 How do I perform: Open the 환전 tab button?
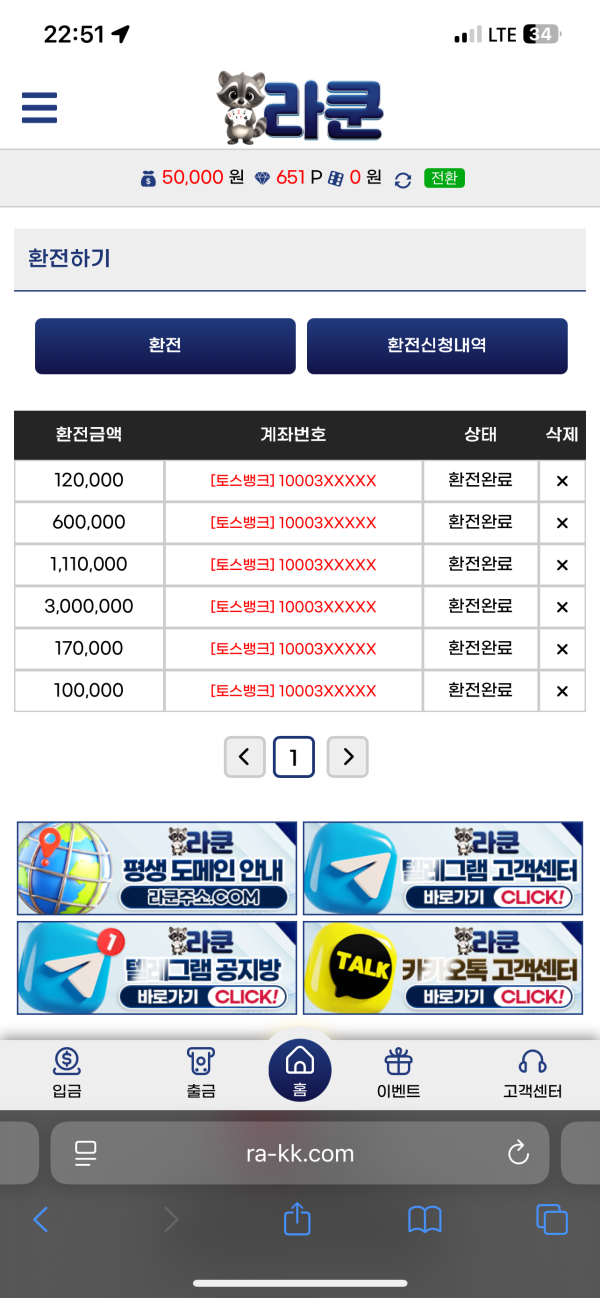165,346
